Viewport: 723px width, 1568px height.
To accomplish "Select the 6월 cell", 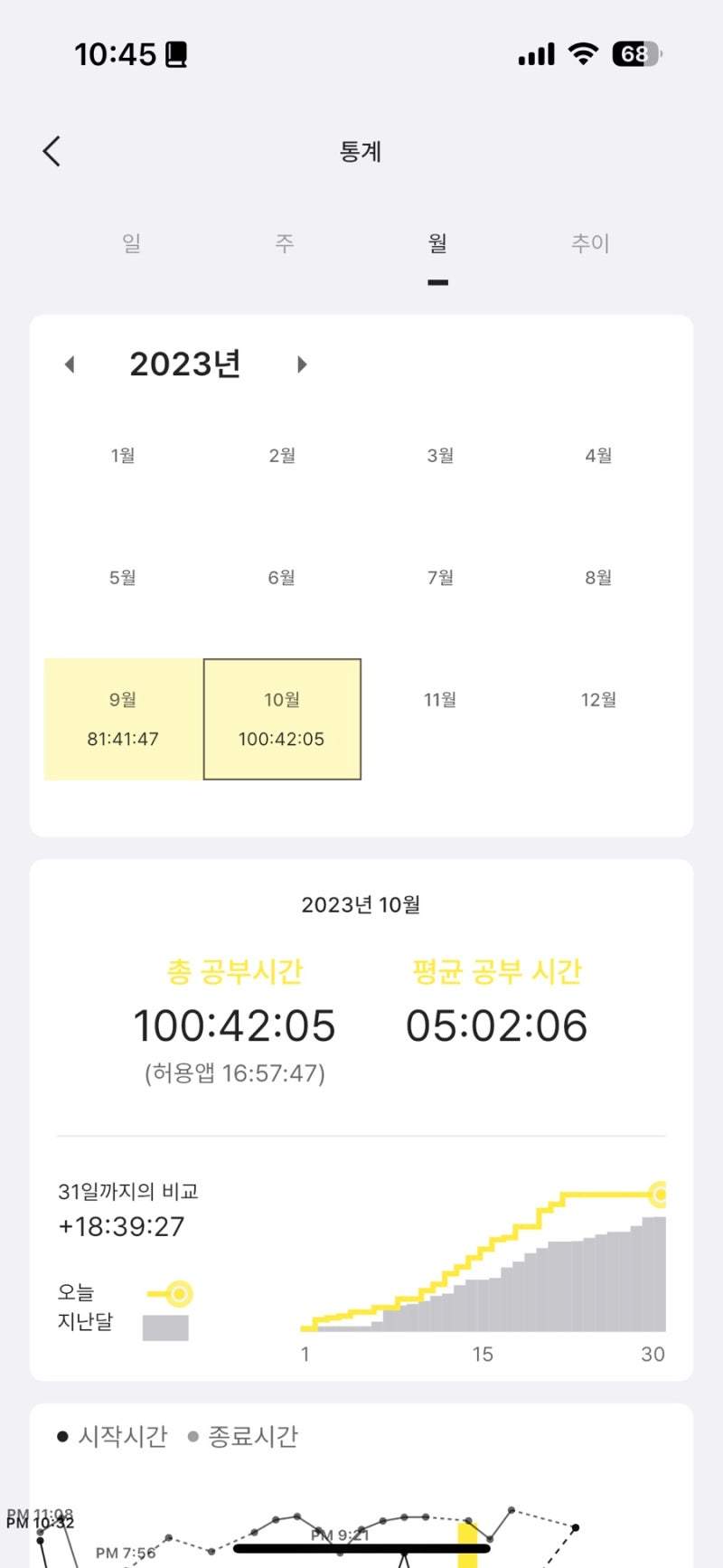I will 282,578.
